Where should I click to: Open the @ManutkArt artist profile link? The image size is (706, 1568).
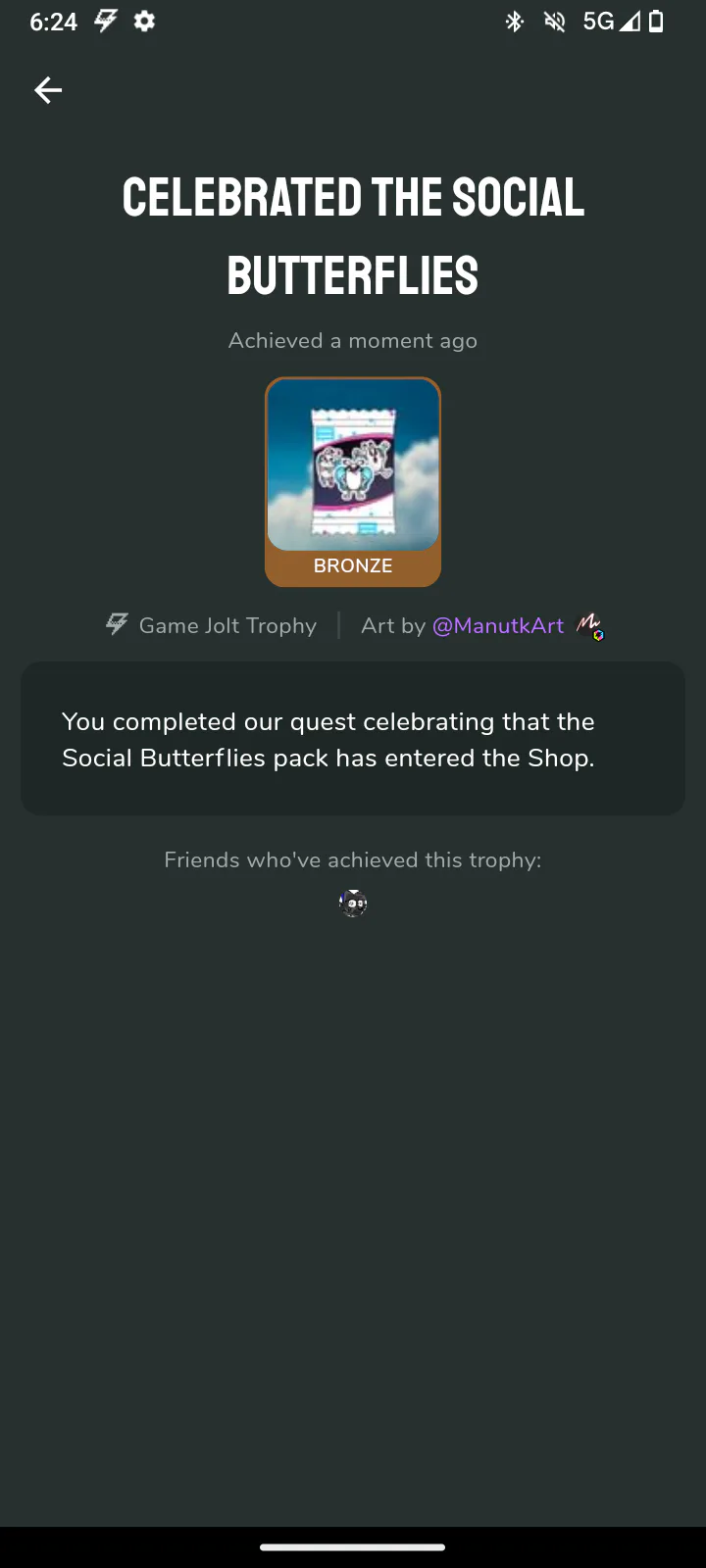point(498,626)
